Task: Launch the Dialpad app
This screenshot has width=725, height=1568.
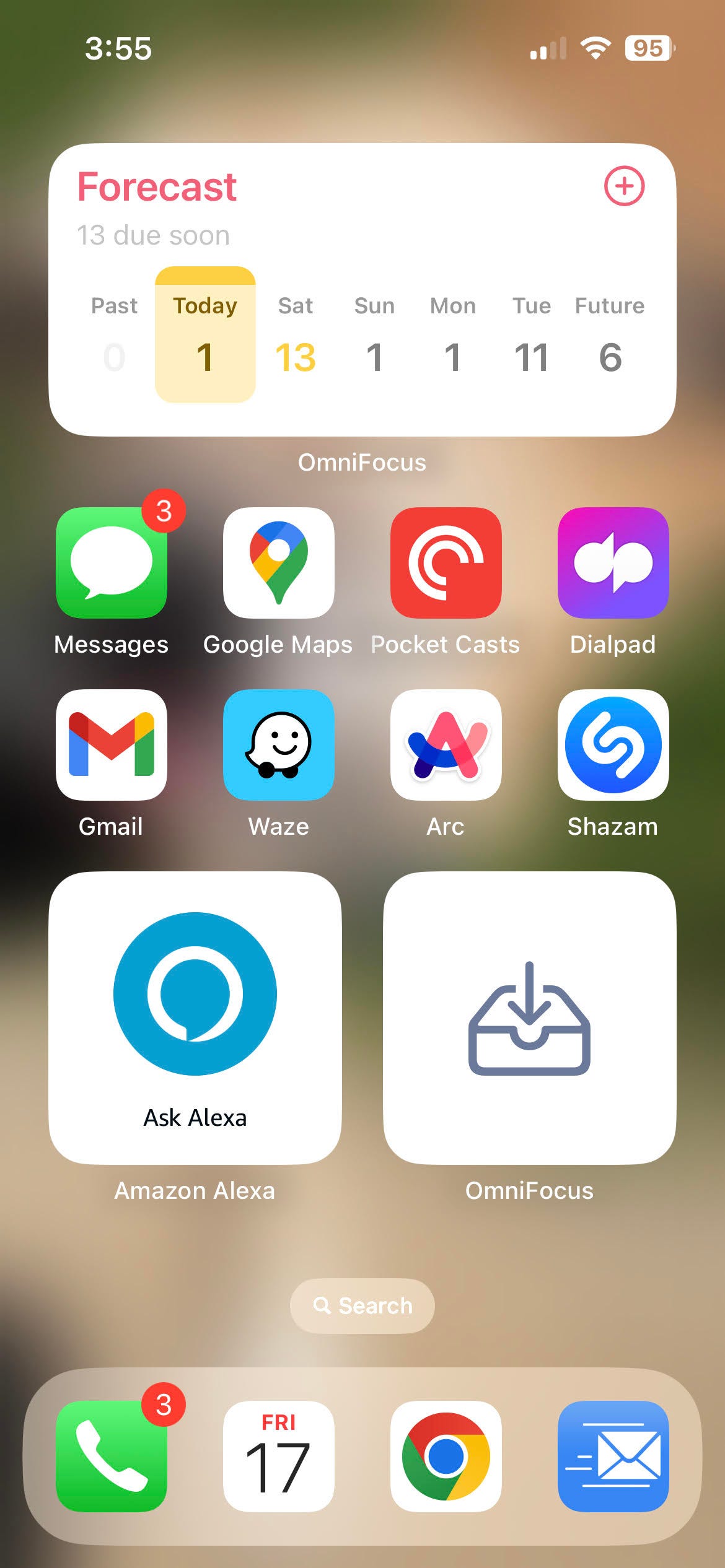Action: [x=613, y=562]
